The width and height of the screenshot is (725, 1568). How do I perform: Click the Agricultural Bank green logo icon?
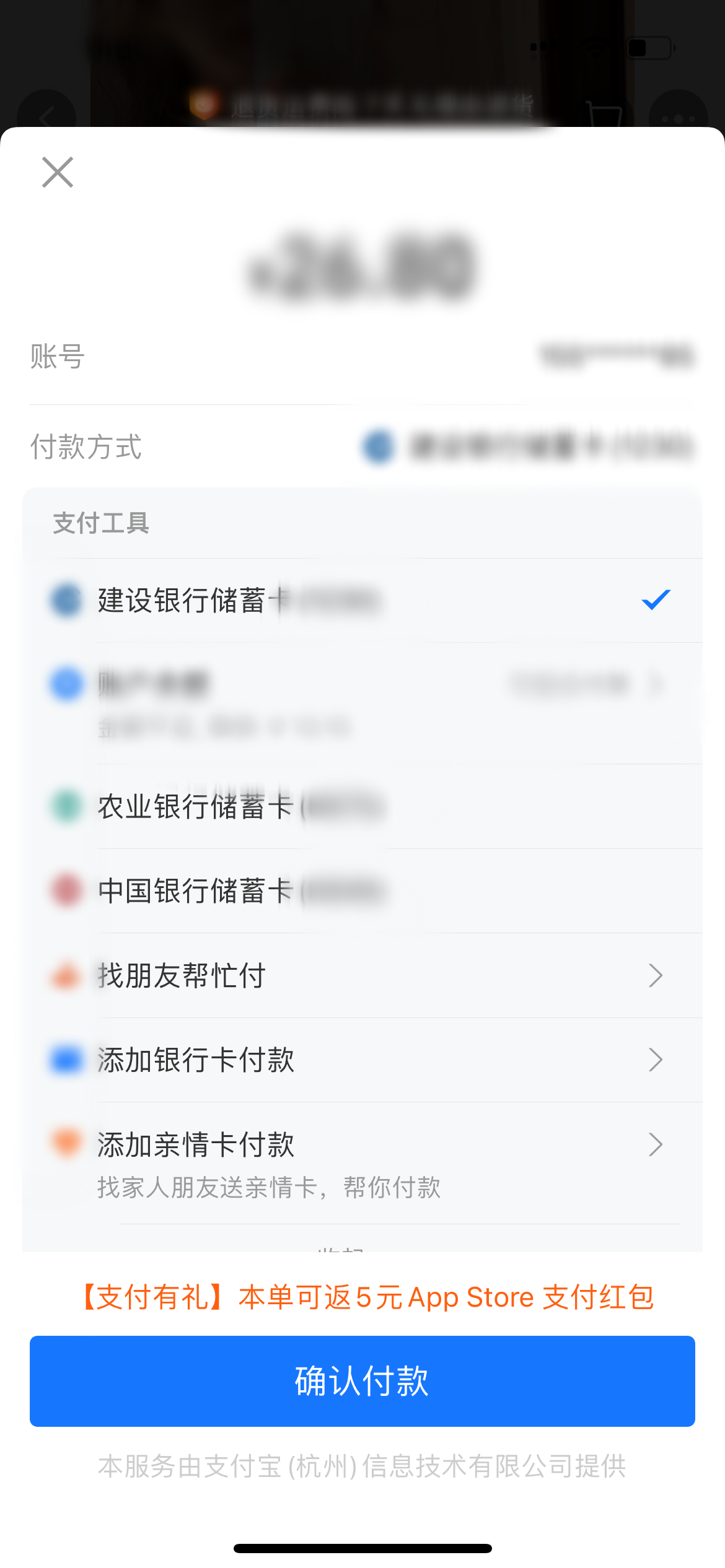click(65, 806)
